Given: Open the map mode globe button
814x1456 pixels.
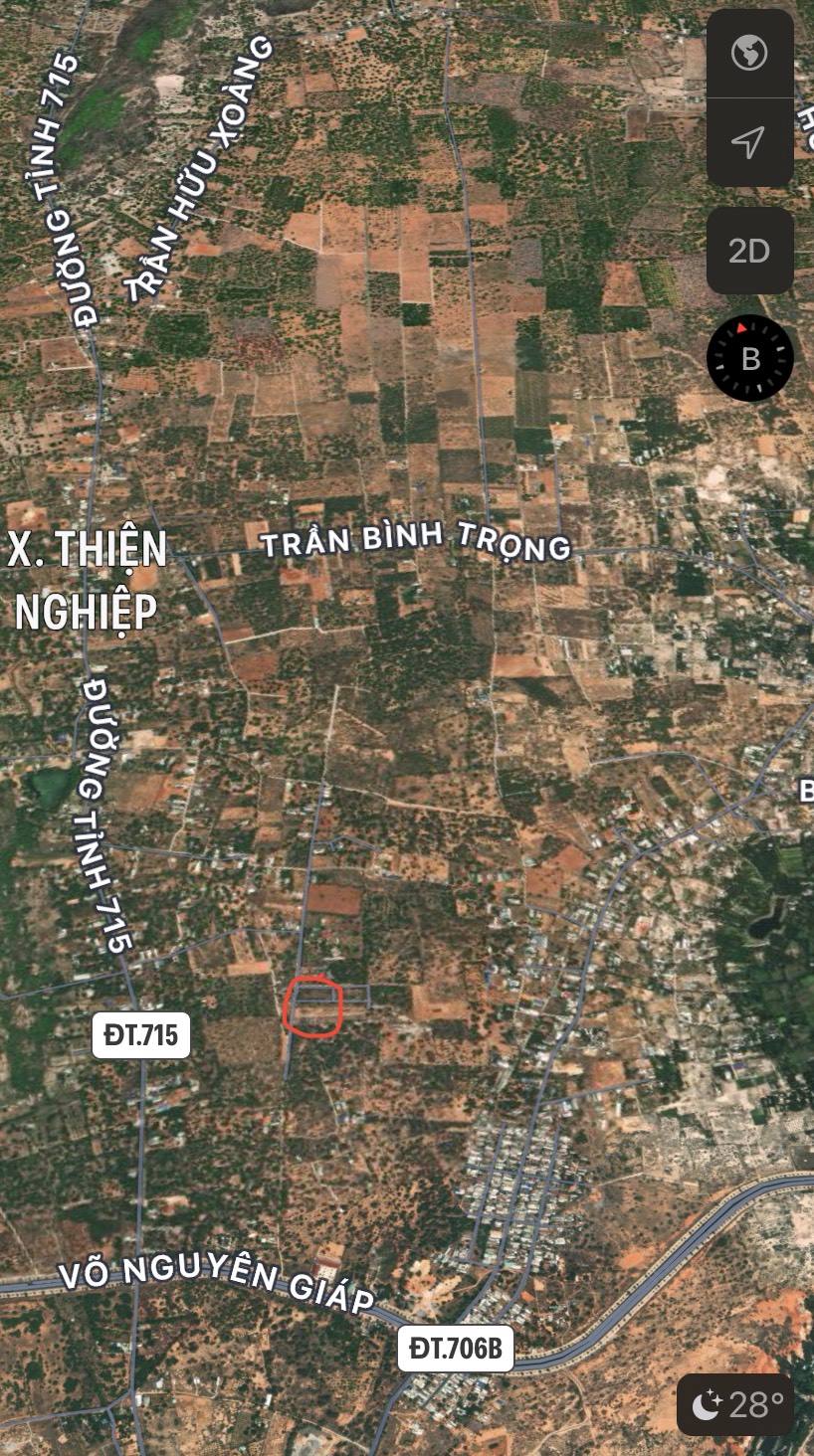Looking at the screenshot, I should [749, 53].
